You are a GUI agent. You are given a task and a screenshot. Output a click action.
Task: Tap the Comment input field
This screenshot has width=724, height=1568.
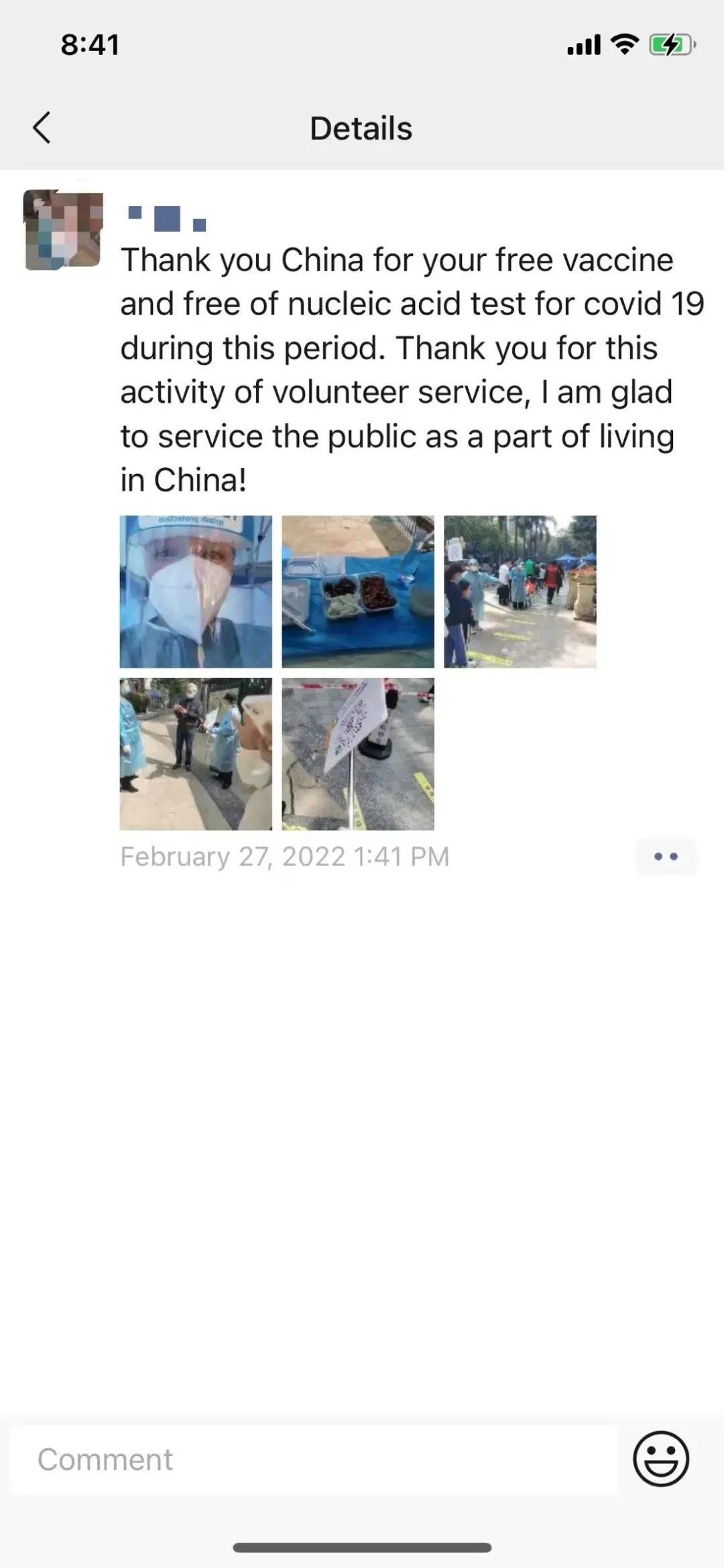(x=314, y=1459)
